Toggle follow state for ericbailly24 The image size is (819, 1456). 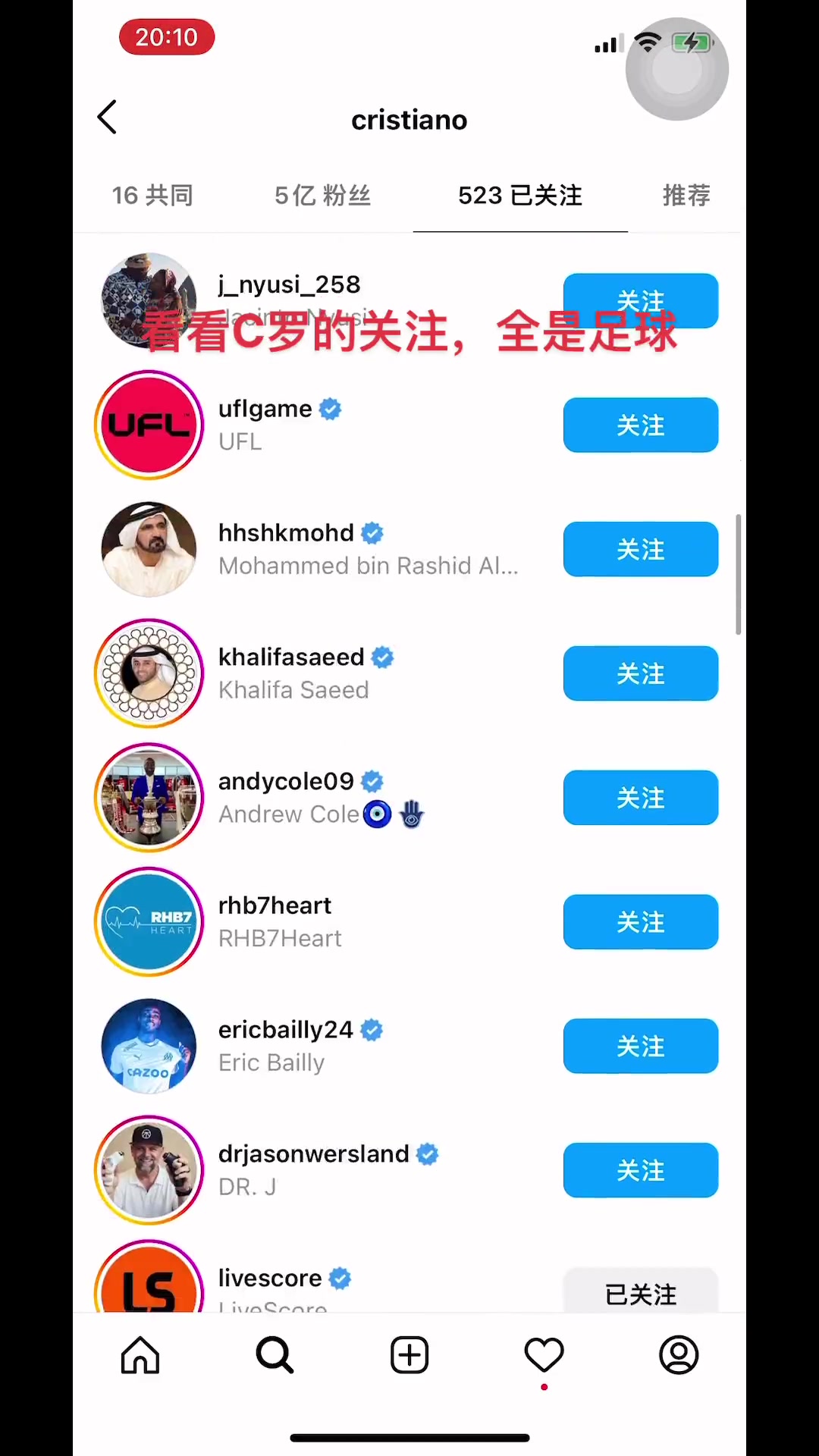[640, 1046]
